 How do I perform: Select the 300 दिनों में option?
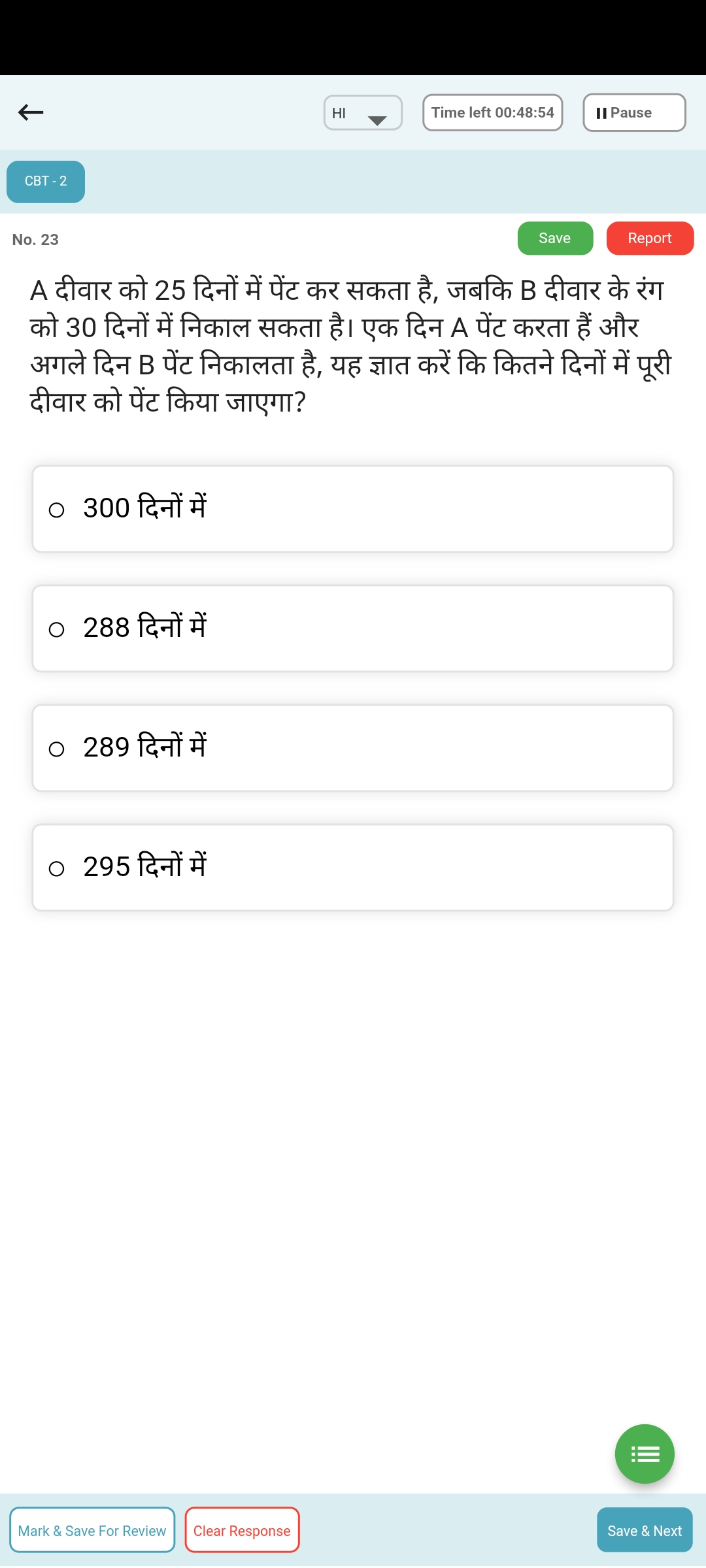click(x=353, y=509)
